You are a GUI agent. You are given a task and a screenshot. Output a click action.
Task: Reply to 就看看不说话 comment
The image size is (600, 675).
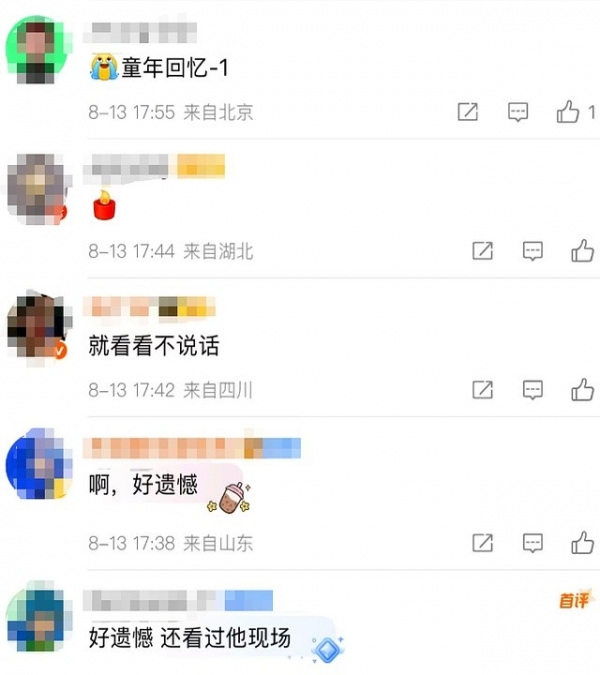533,390
